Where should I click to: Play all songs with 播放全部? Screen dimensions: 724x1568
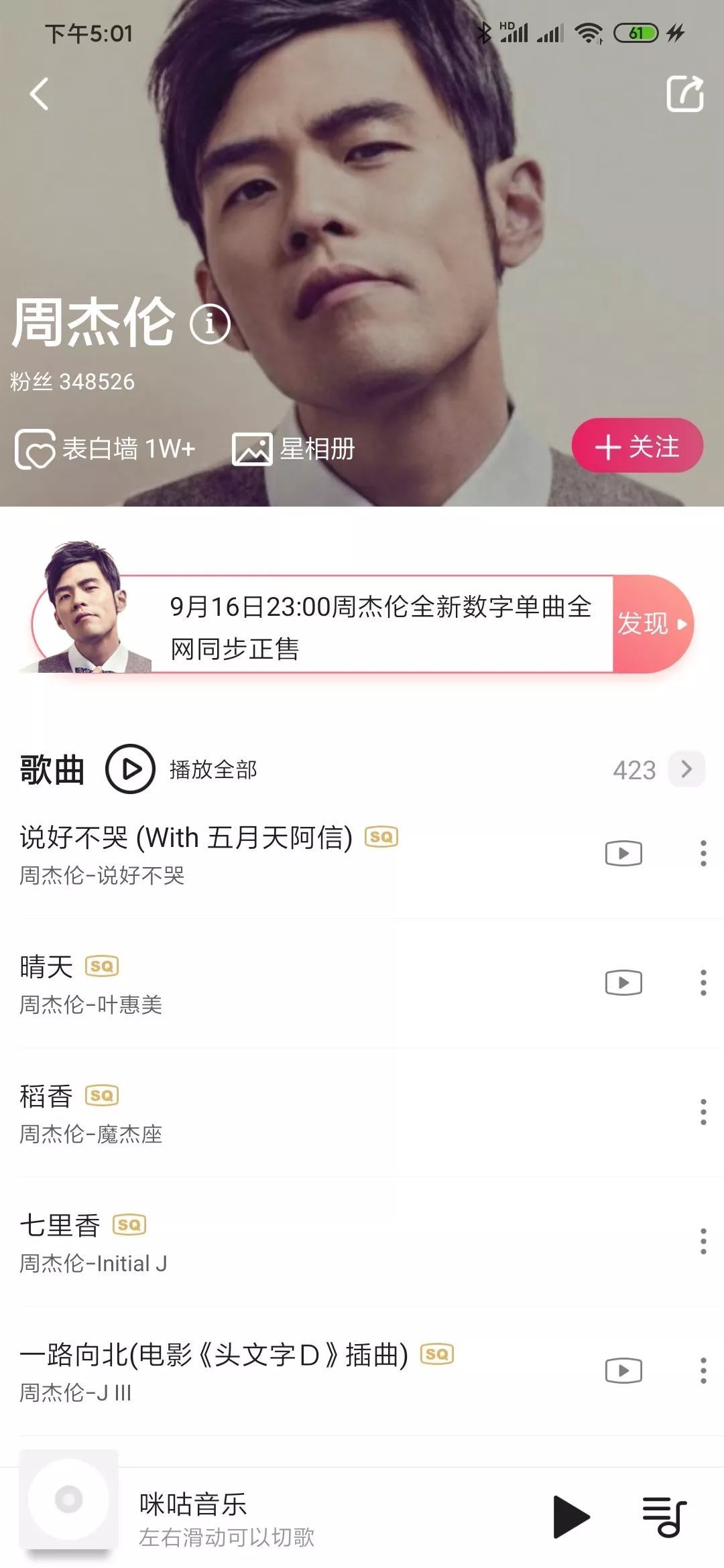(182, 769)
